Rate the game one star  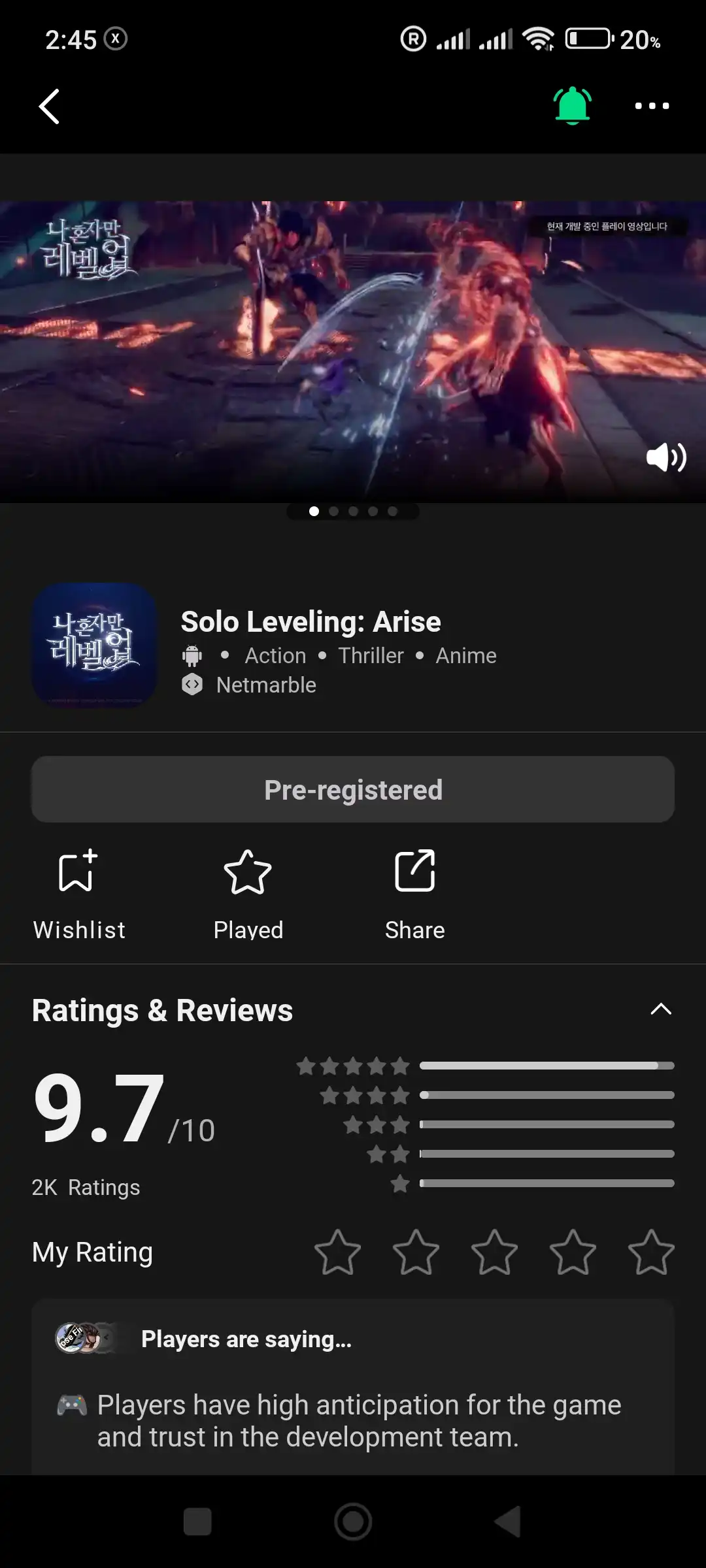(x=337, y=1252)
